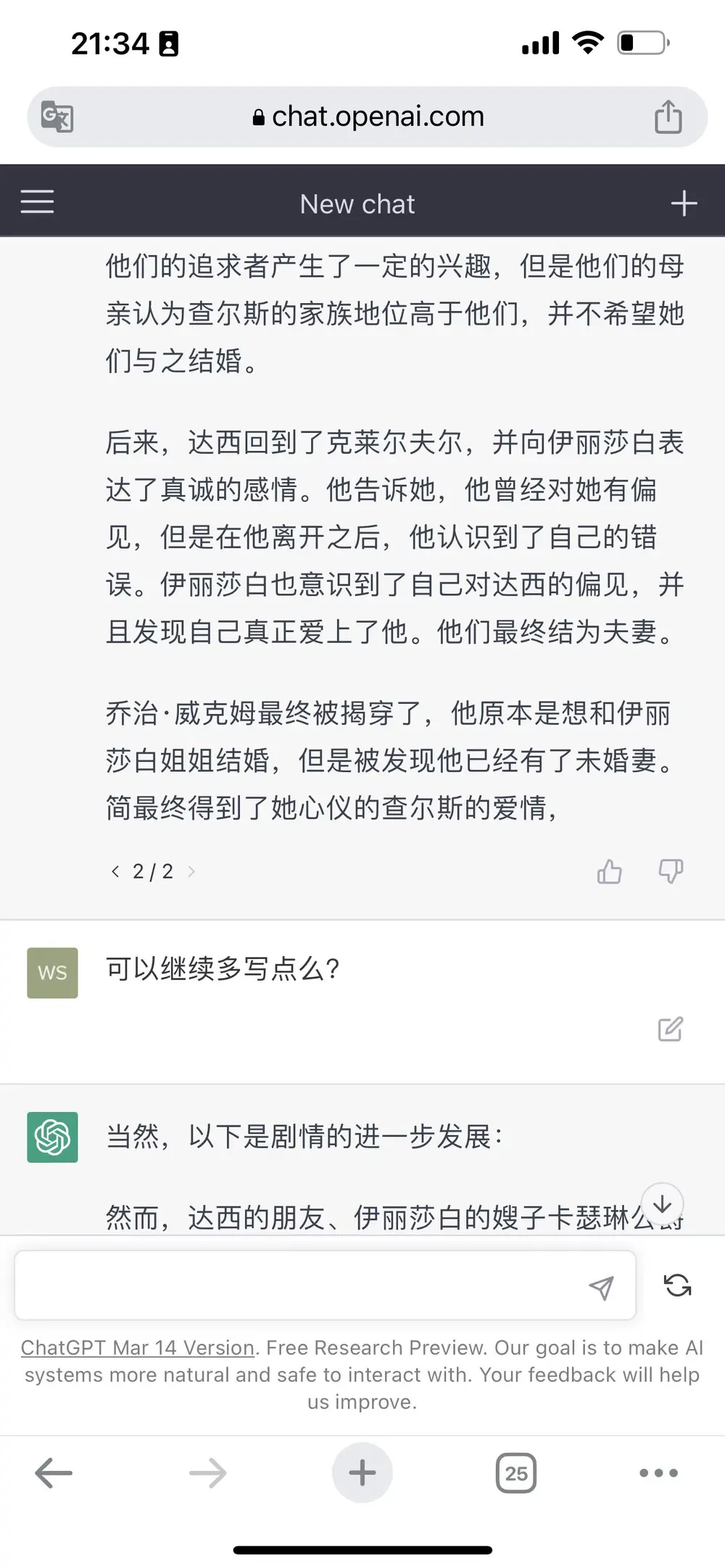Open Google Translate icon in the address bar
The image size is (725, 1568).
(59, 116)
